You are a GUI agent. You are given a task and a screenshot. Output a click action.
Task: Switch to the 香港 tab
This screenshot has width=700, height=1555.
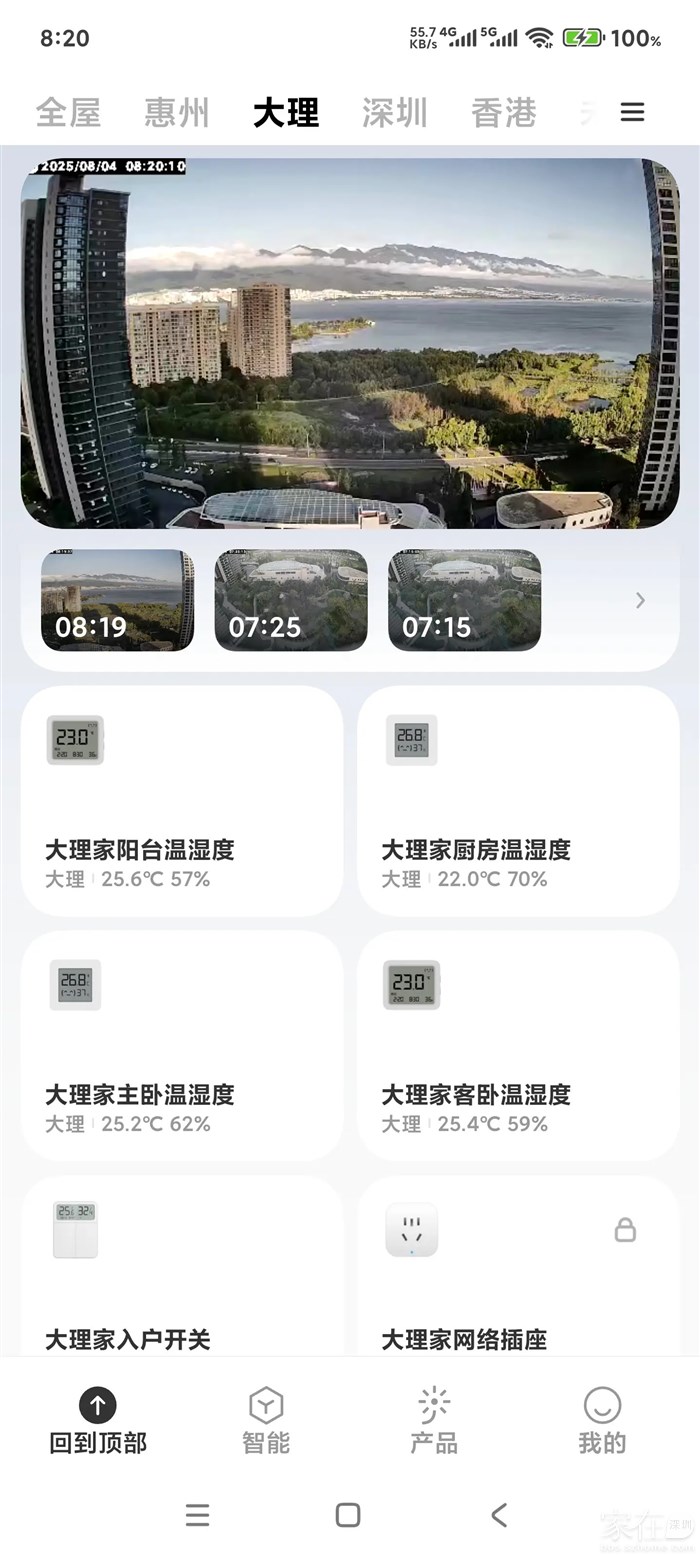coord(503,113)
